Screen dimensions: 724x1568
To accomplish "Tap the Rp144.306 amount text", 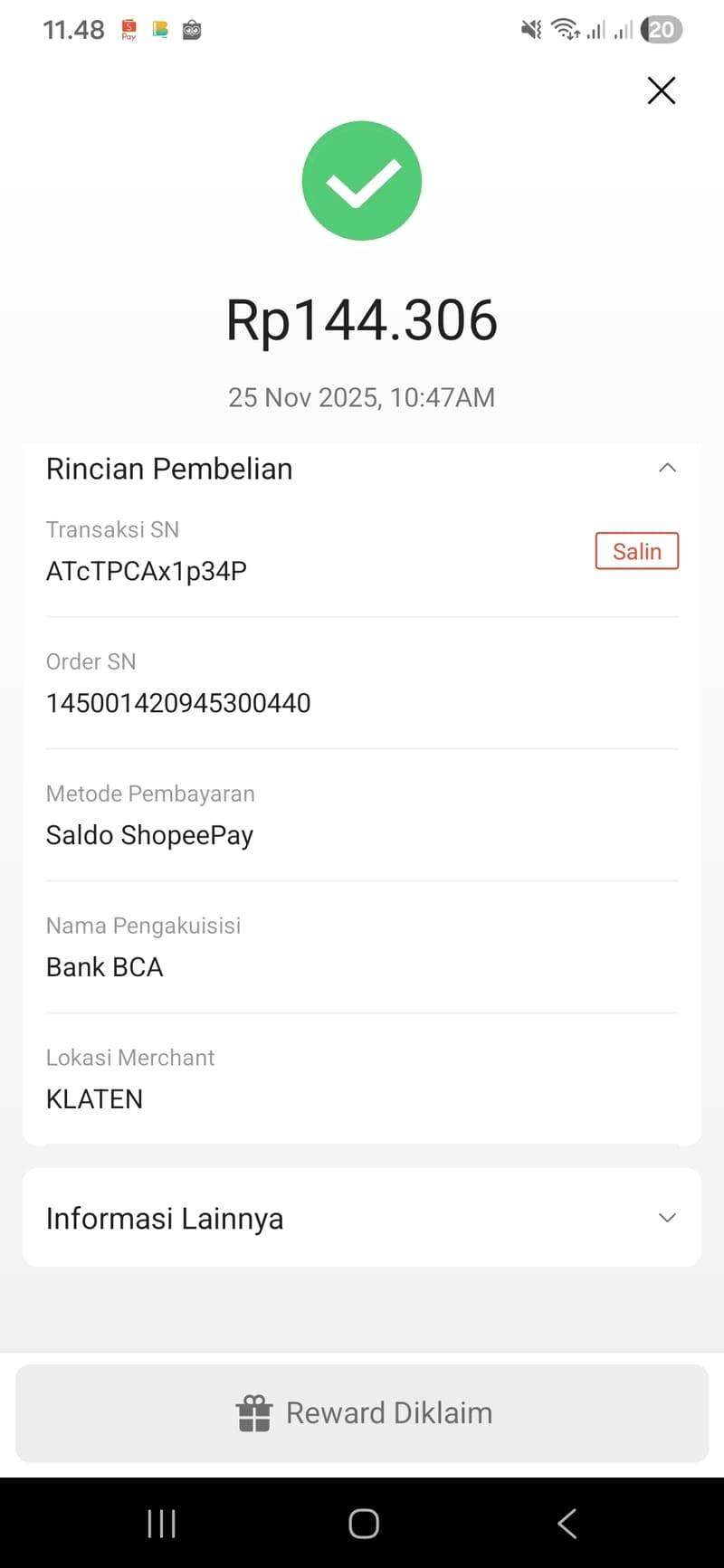I will pos(362,321).
